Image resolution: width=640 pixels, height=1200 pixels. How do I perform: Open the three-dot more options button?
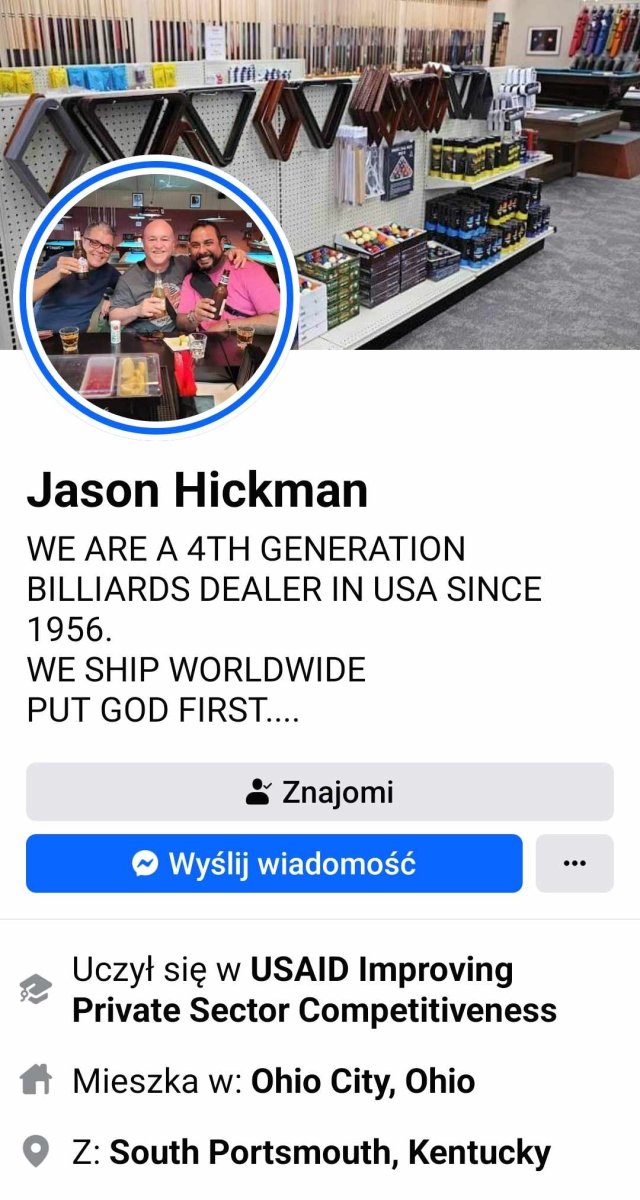click(575, 863)
